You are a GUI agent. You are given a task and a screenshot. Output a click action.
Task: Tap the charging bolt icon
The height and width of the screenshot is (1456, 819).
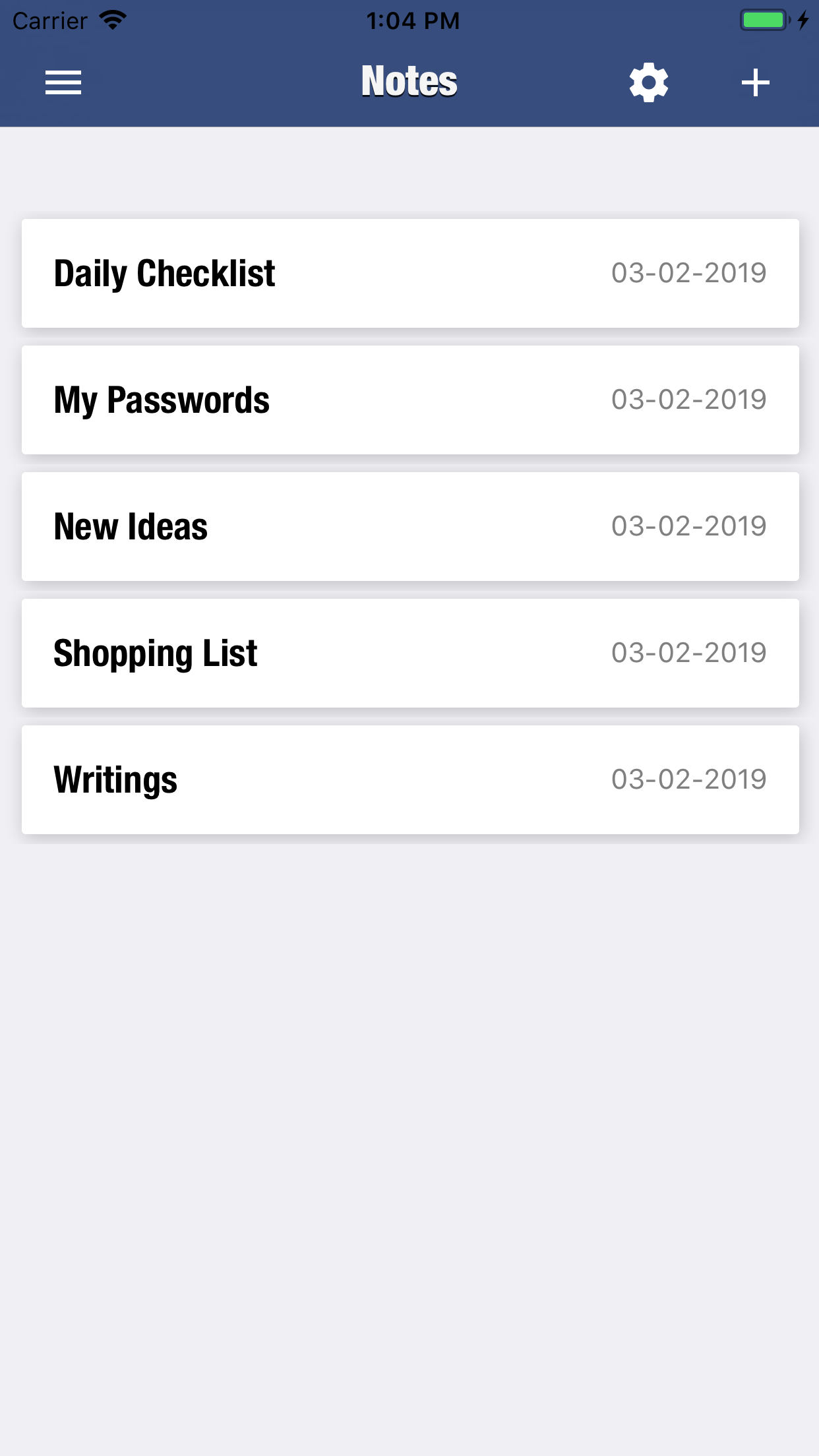803,21
